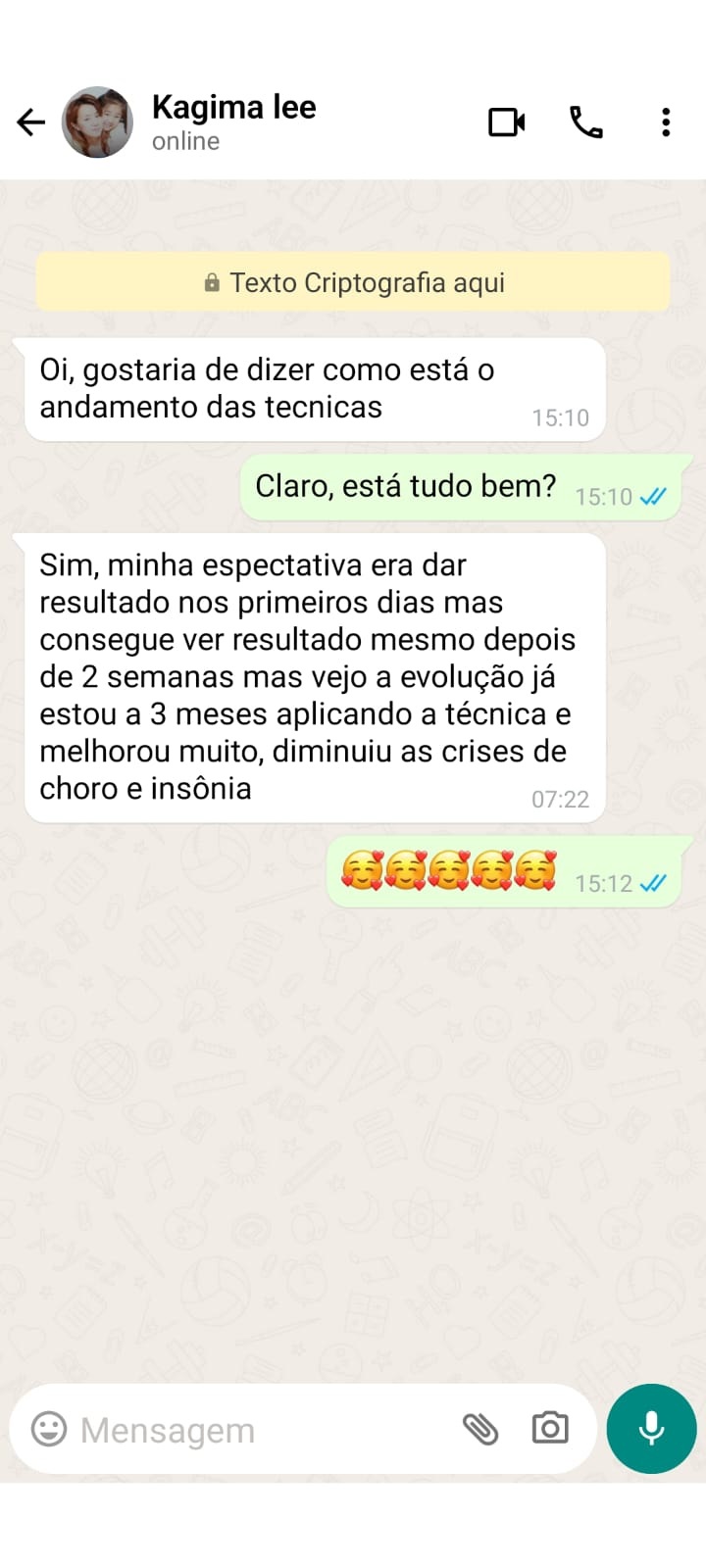
Task: Start a voice call with Kagima lee
Action: tap(586, 122)
